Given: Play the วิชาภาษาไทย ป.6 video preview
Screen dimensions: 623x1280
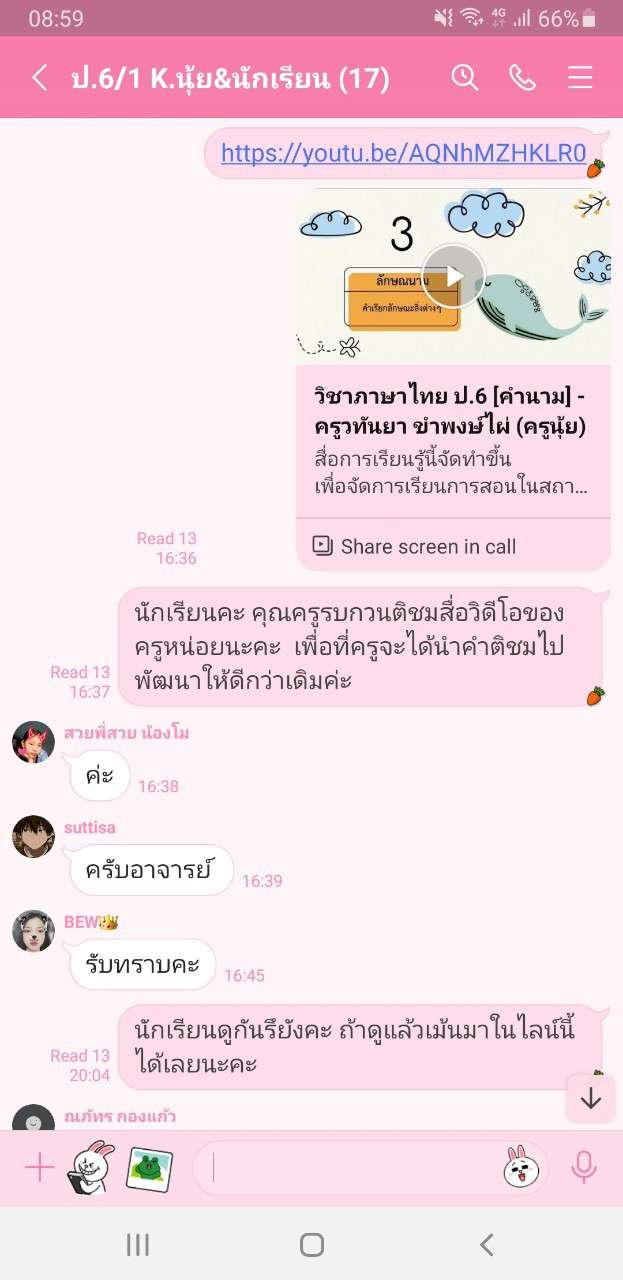Looking at the screenshot, I should click(x=453, y=276).
